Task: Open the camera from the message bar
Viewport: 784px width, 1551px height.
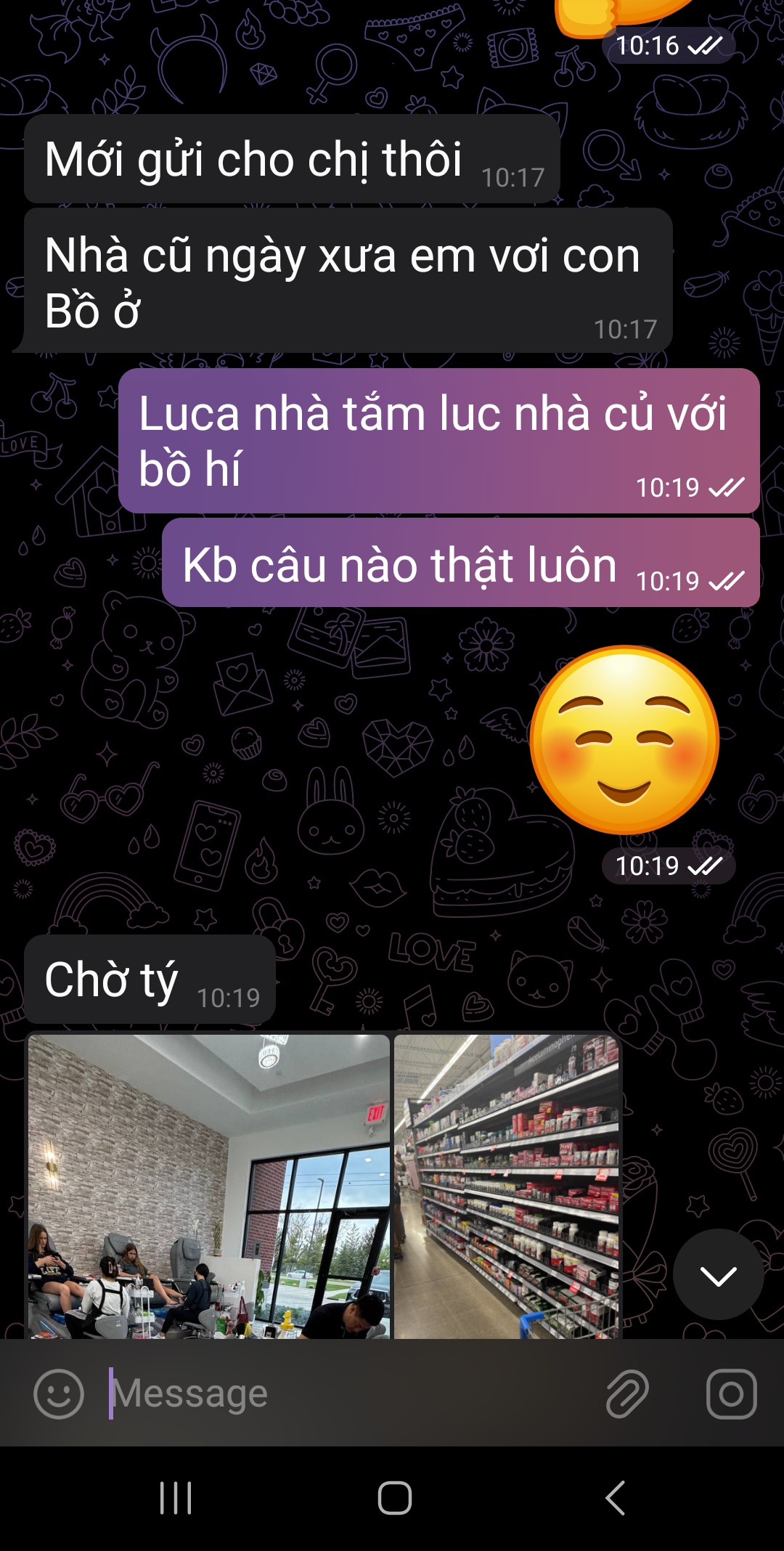Action: [x=731, y=1393]
